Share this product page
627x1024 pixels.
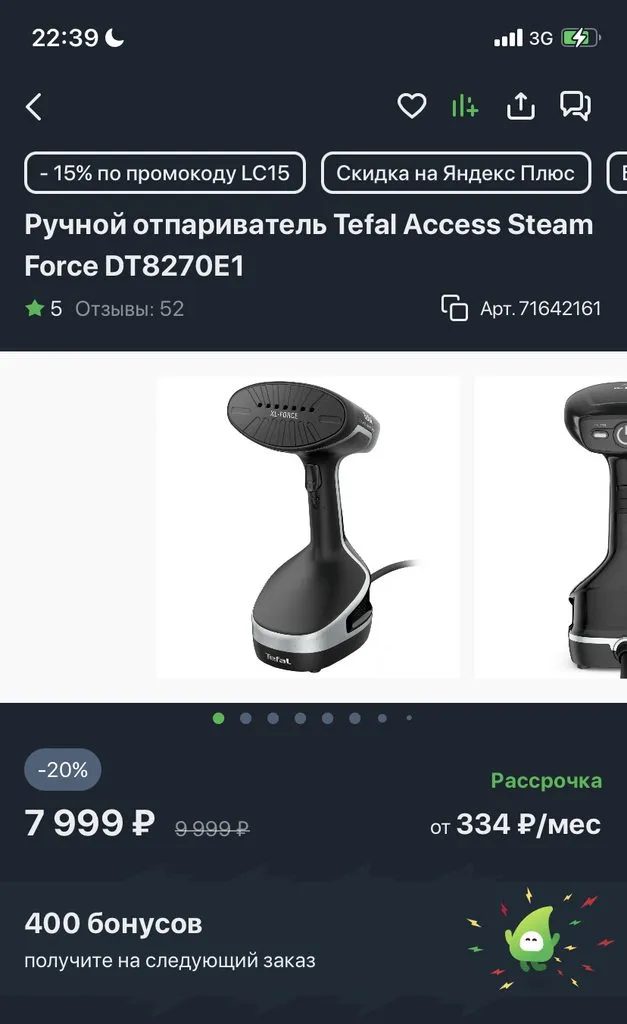[521, 106]
